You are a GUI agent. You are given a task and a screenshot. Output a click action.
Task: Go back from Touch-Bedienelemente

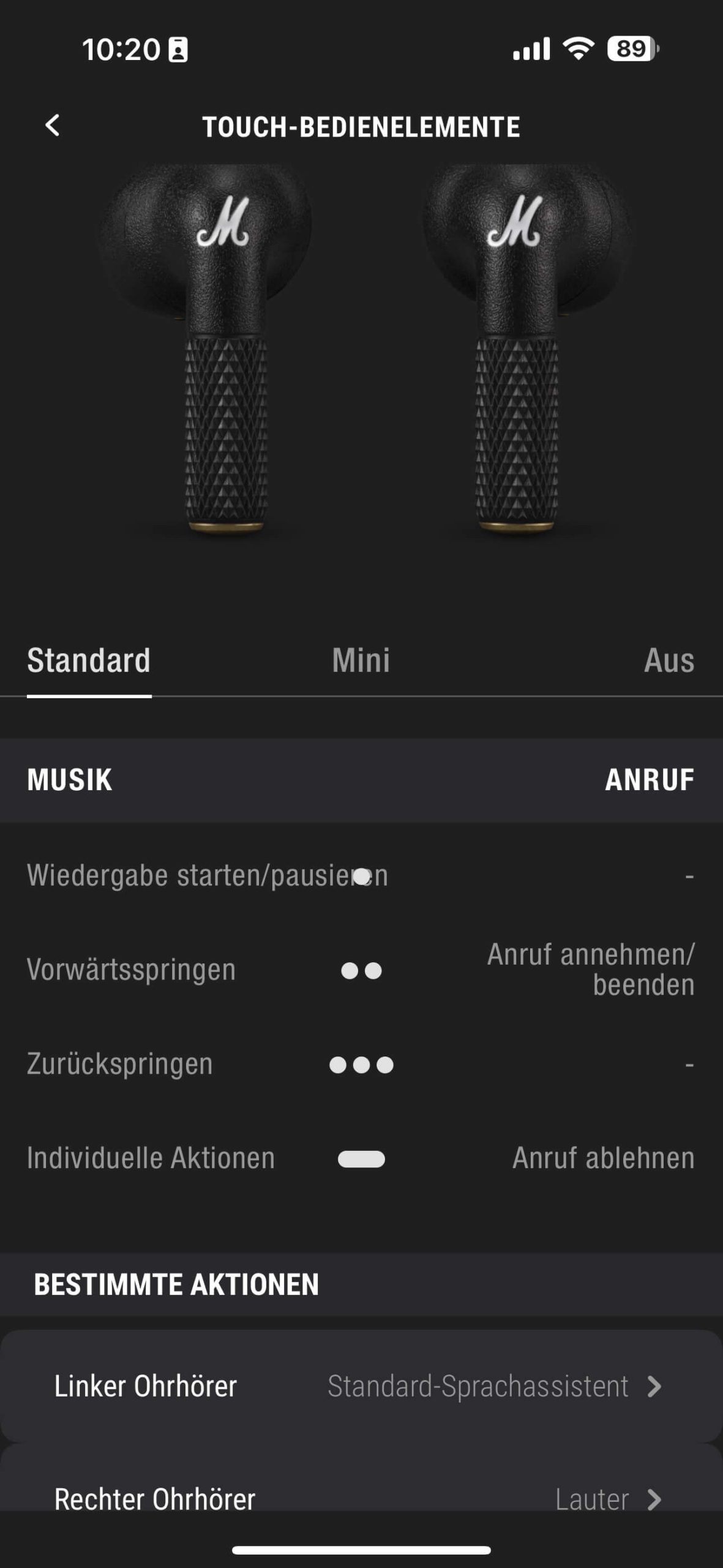coord(53,126)
